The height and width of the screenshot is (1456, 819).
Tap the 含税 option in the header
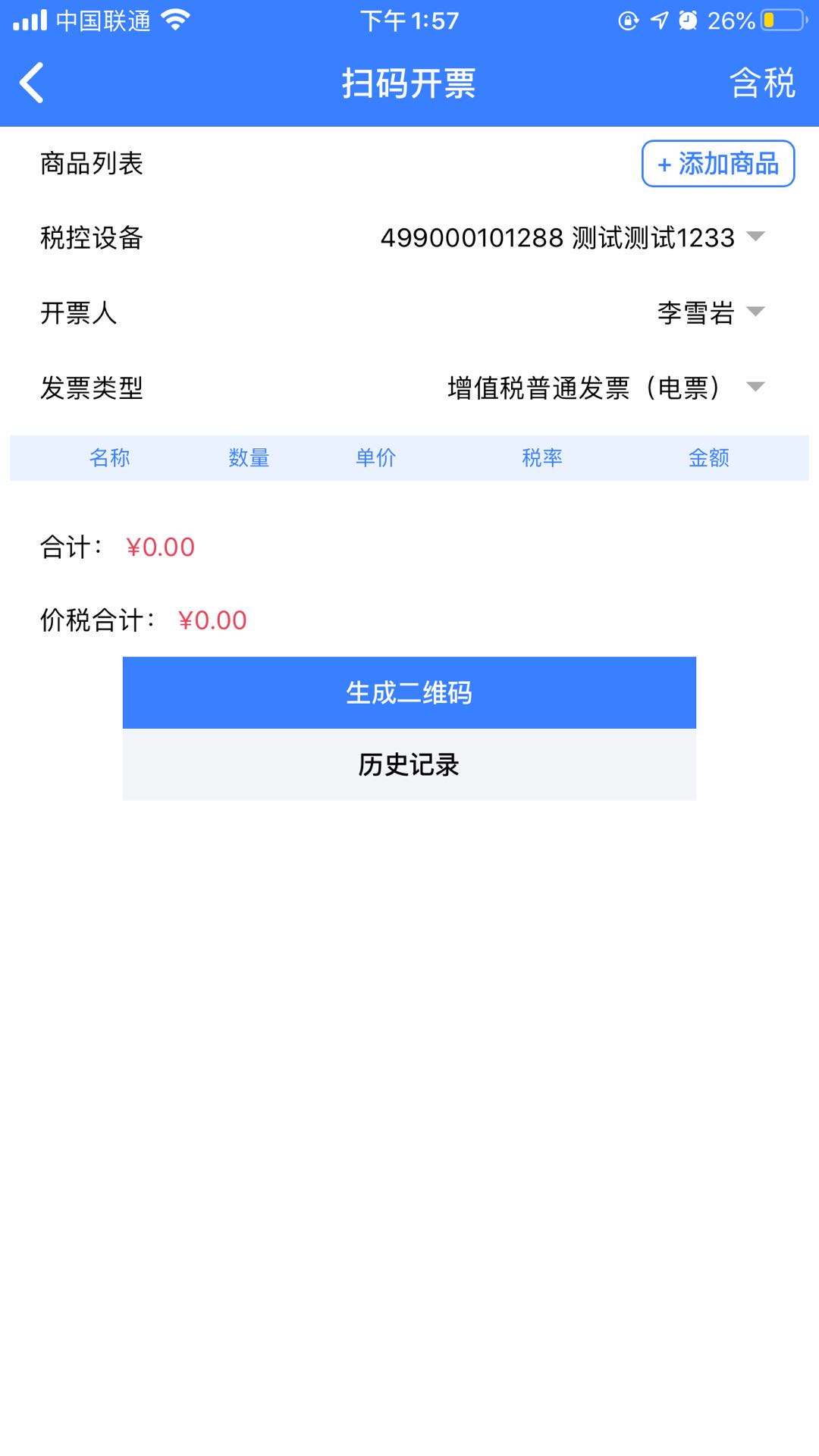pos(762,83)
